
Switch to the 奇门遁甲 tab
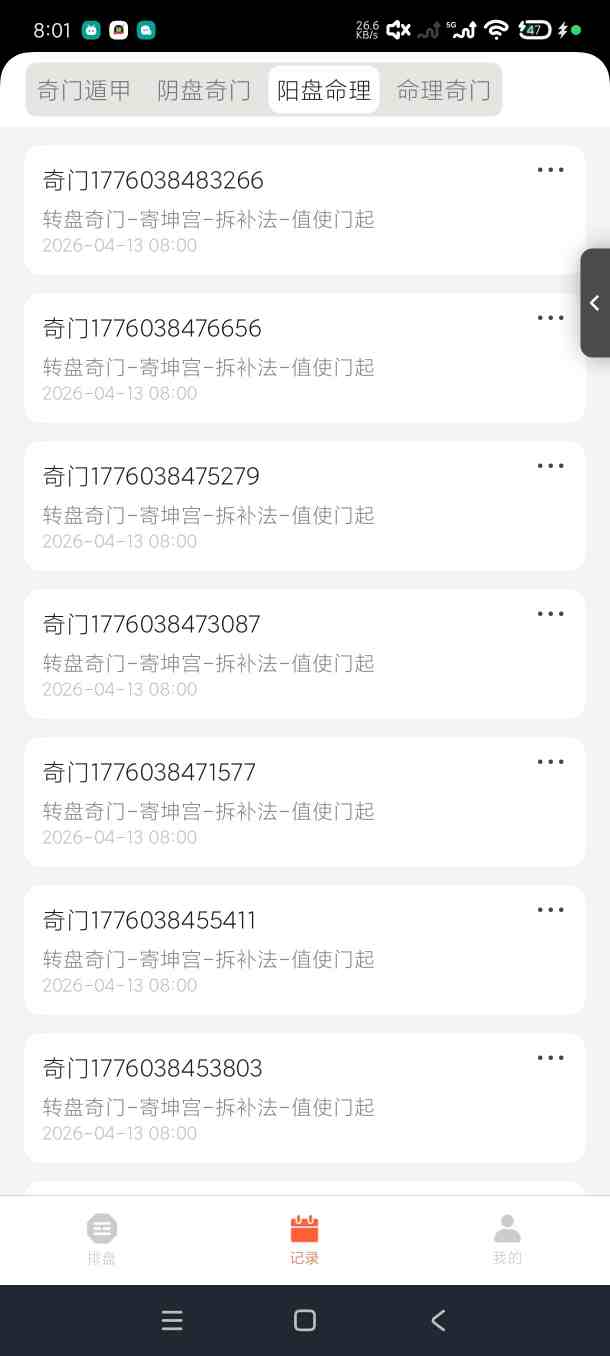click(x=84, y=91)
